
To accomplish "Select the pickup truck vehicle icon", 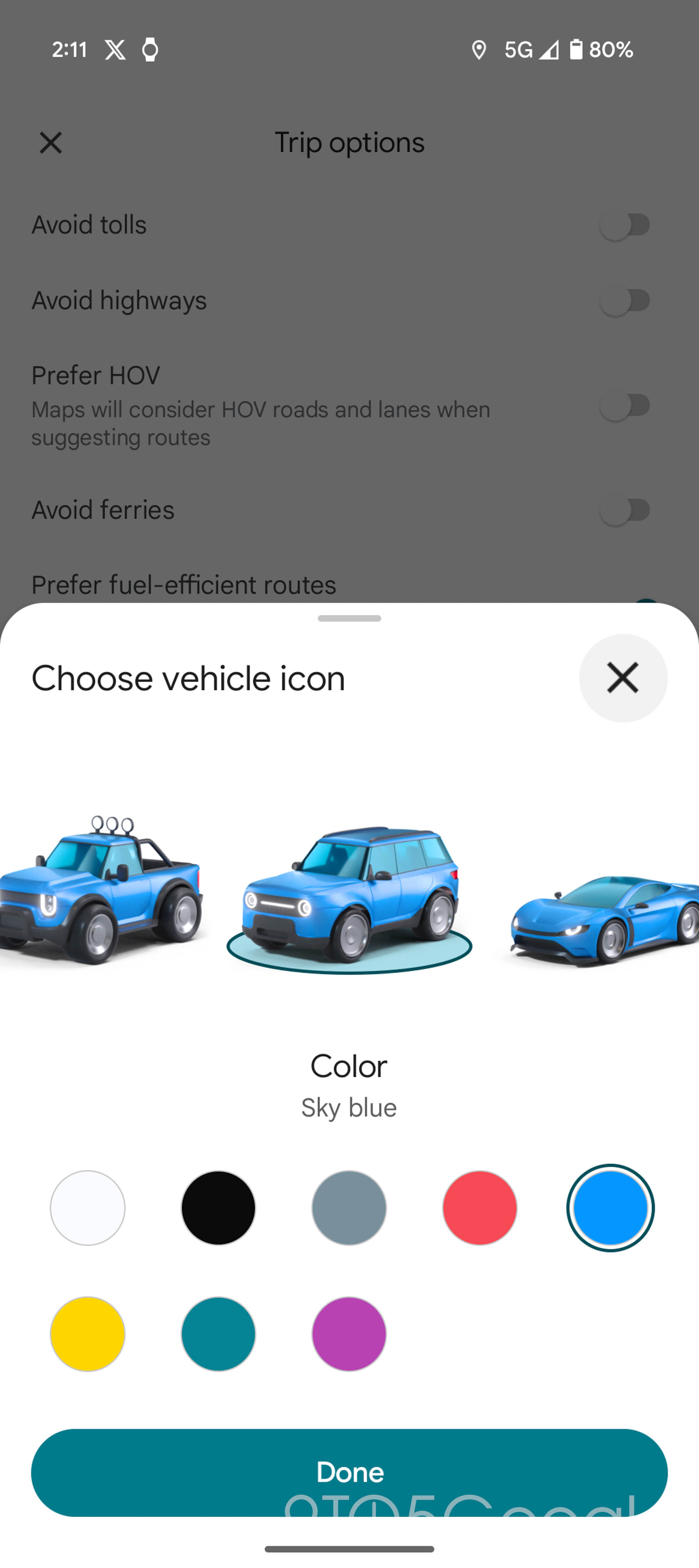I will point(98,895).
